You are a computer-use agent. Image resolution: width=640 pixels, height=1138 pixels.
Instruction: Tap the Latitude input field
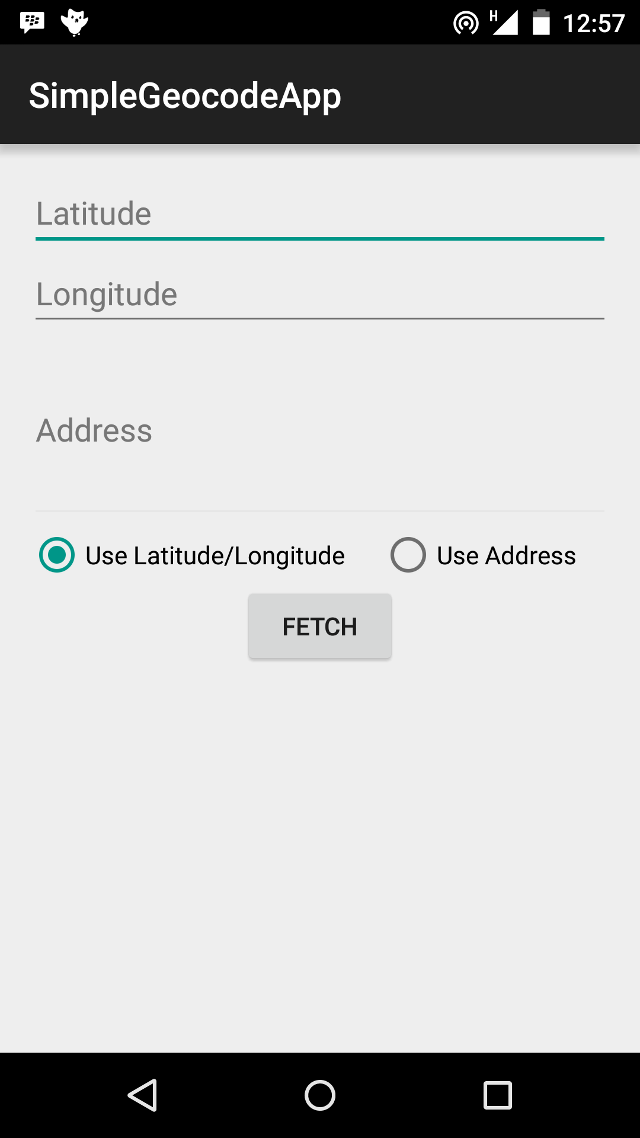319,214
